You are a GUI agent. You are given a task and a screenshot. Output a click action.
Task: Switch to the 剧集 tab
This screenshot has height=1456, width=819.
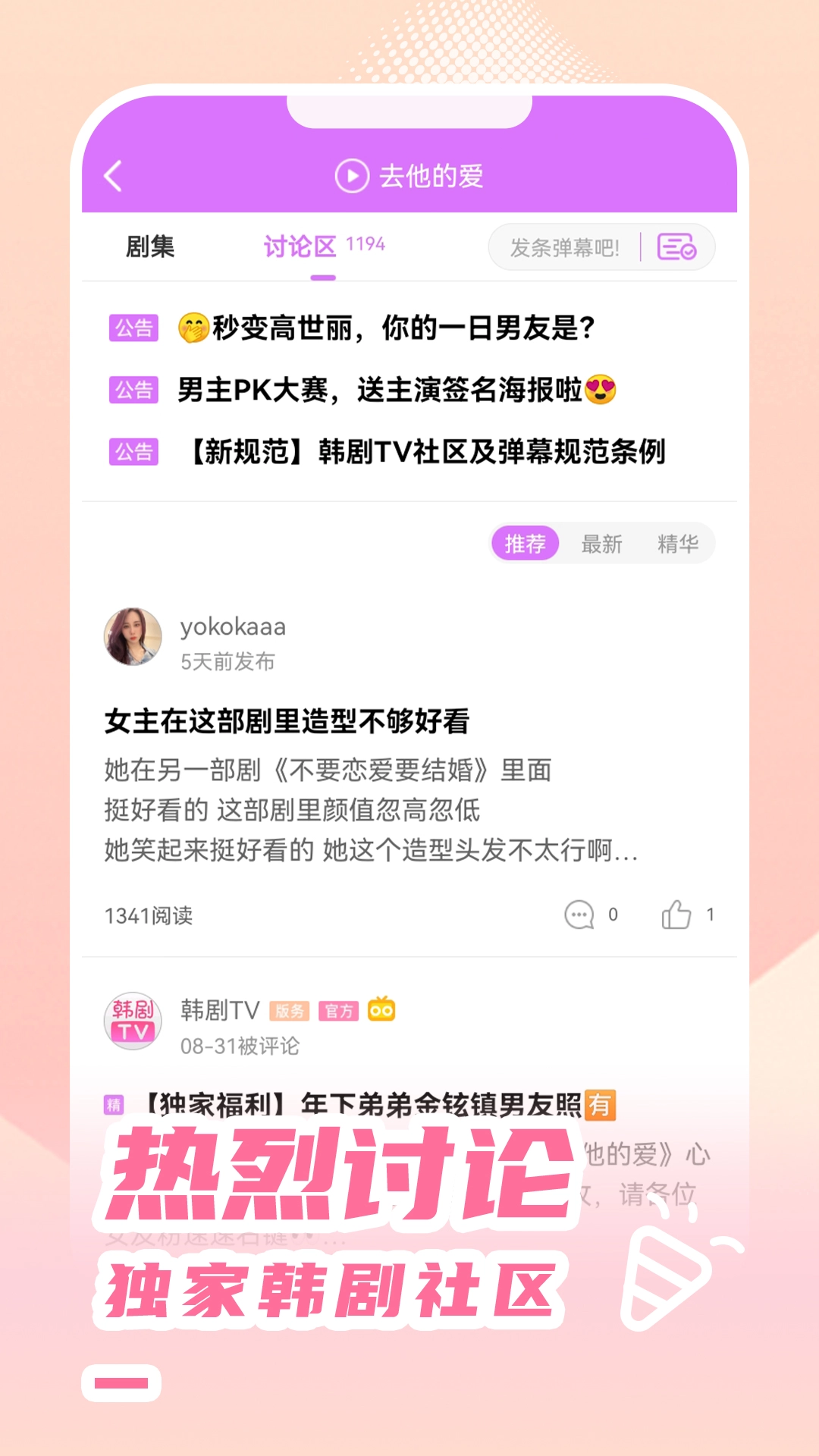(149, 246)
